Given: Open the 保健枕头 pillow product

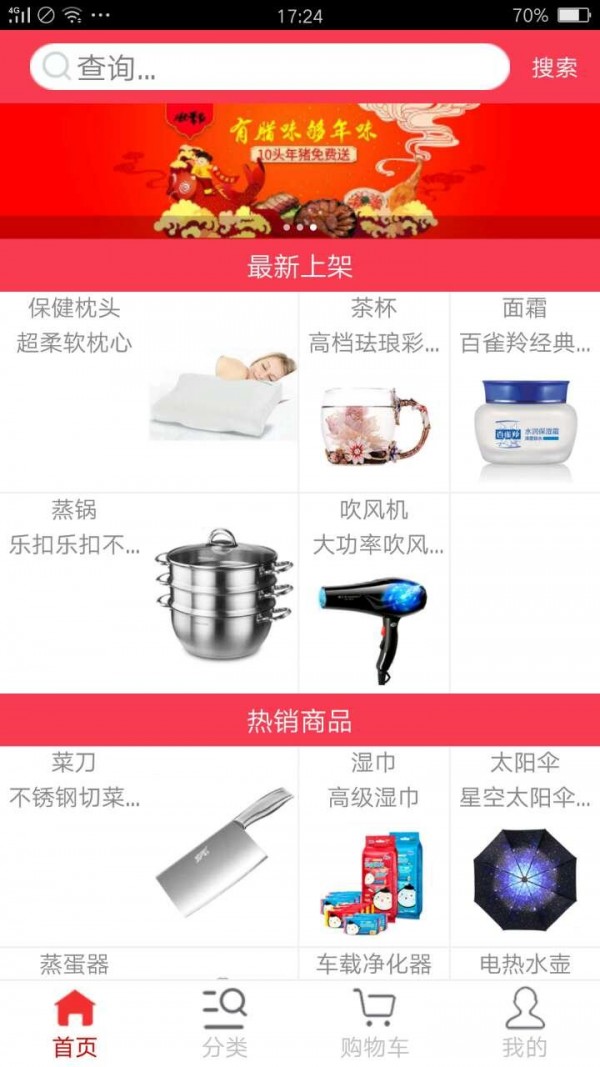Looking at the screenshot, I should click(150, 392).
